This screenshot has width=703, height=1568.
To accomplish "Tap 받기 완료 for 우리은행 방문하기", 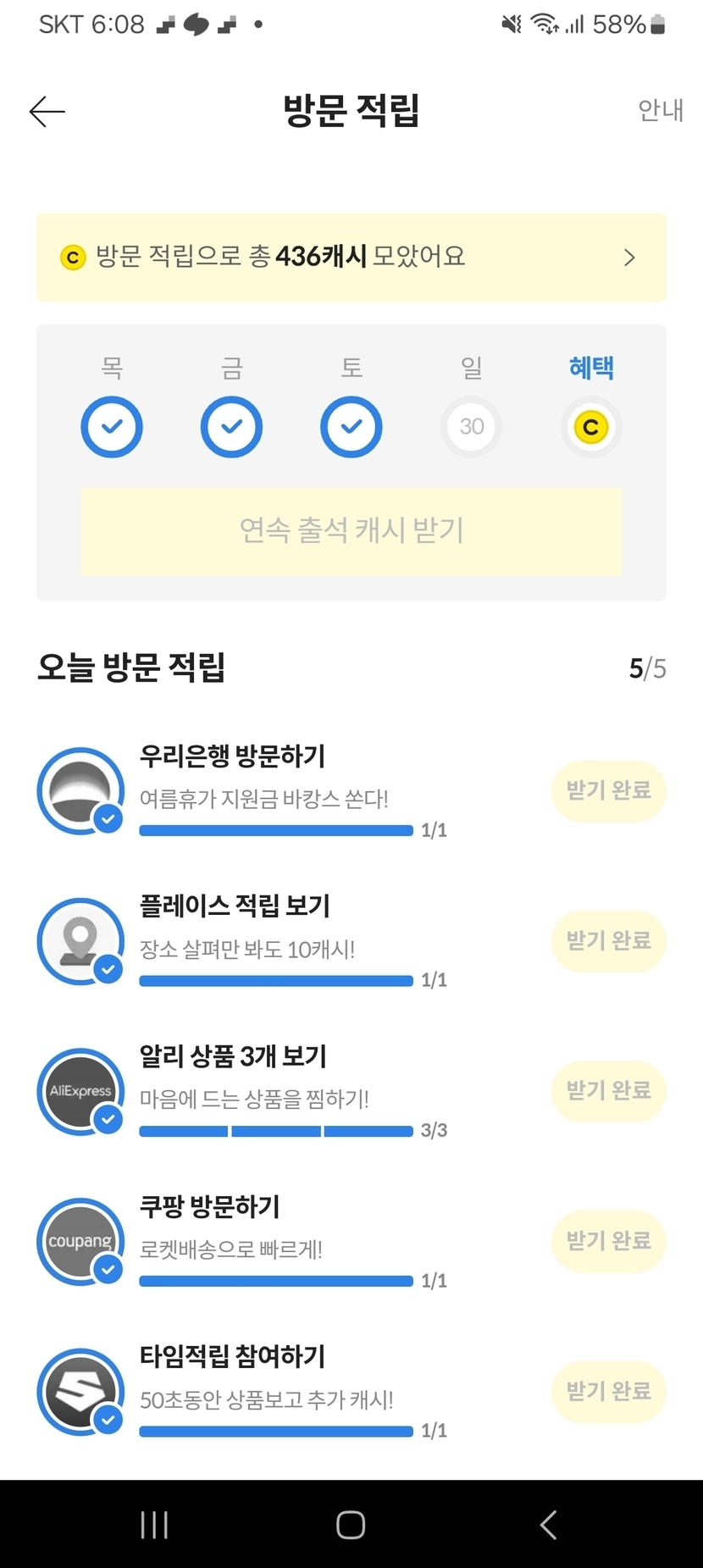I will pos(608,791).
